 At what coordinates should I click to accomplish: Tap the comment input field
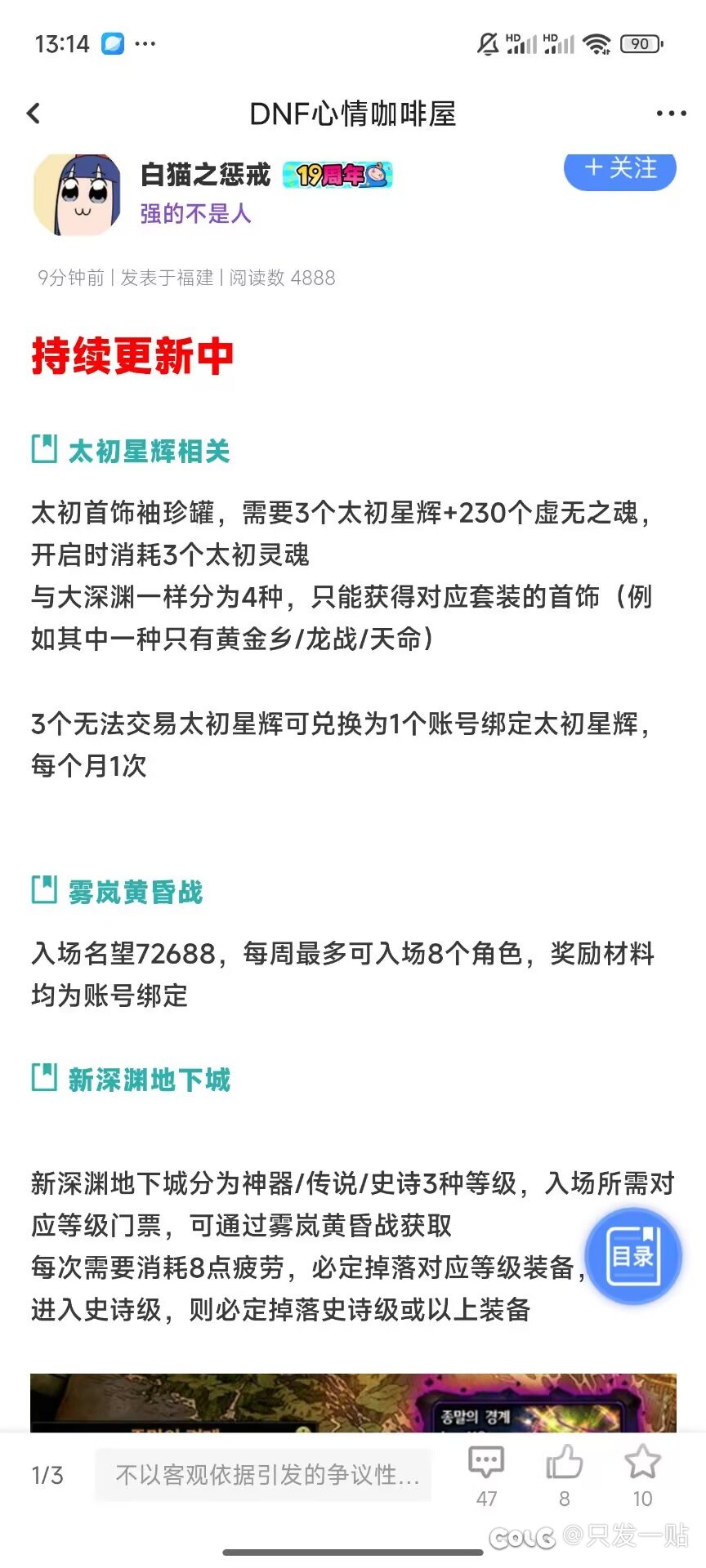[263, 1475]
